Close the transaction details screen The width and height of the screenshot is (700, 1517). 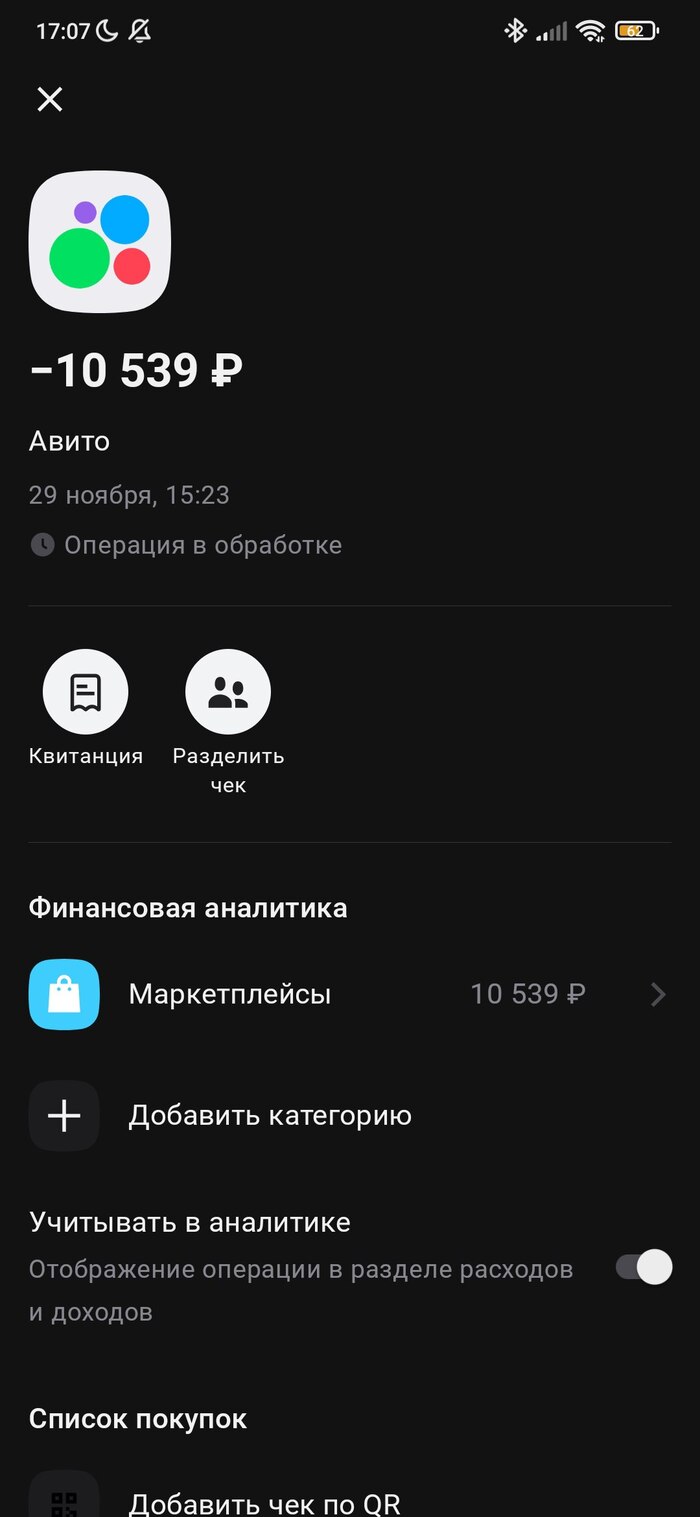[50, 99]
